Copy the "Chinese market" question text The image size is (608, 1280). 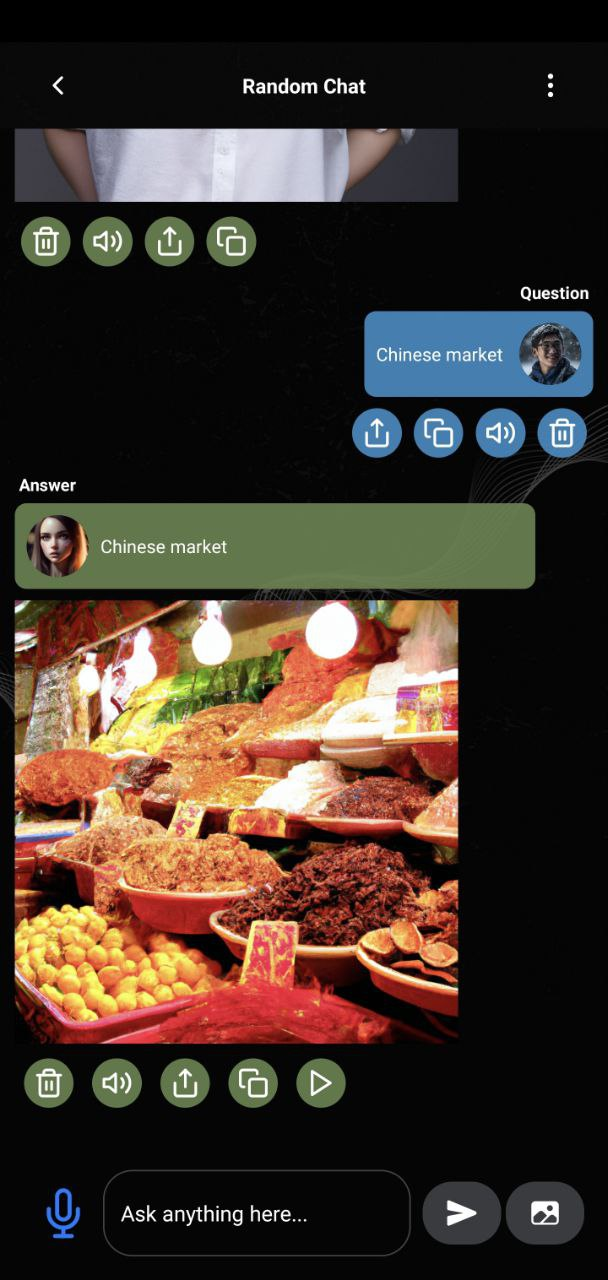[438, 433]
